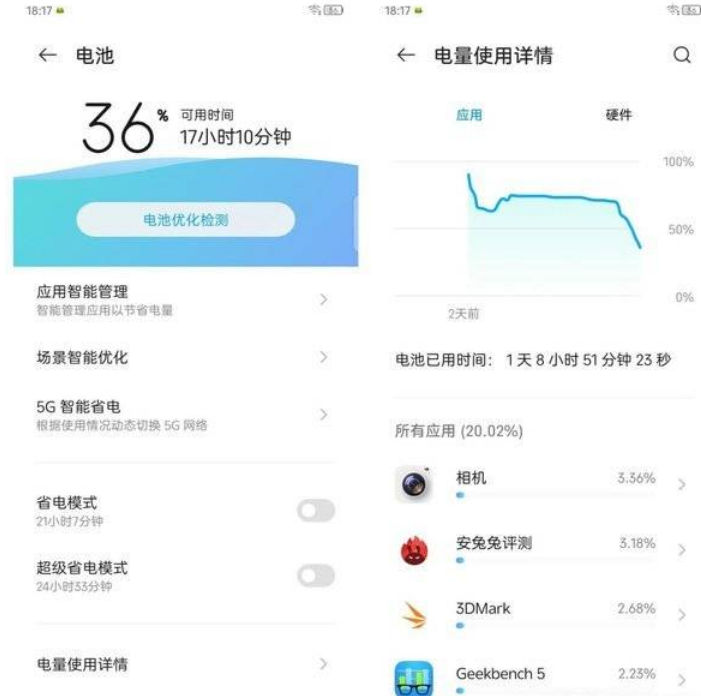Viewport: 701px width, 696px height.
Task: Check Geekbench 5 power consumption
Action: pos(540,676)
